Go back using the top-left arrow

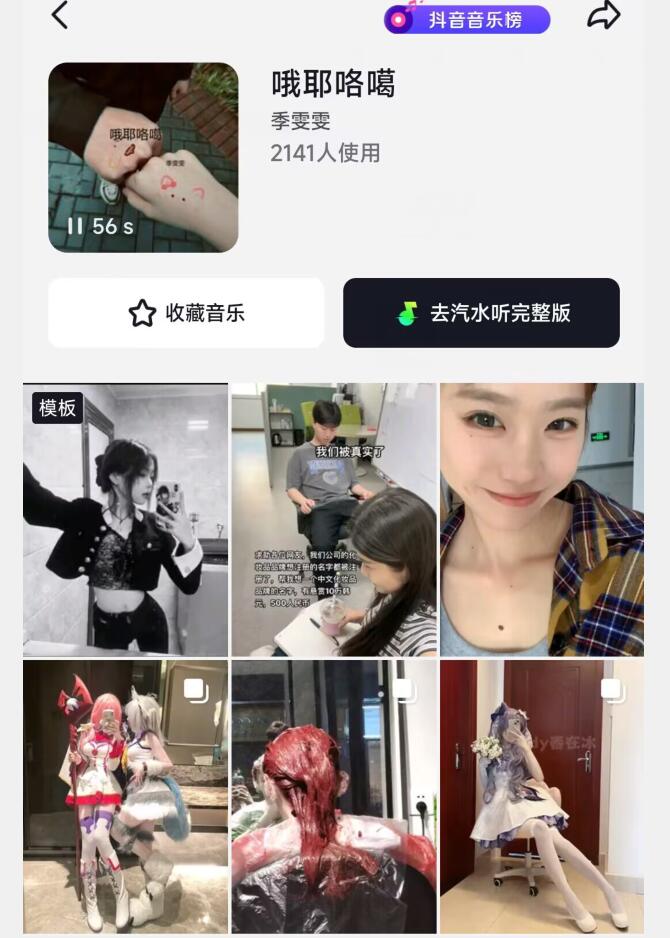click(x=60, y=15)
